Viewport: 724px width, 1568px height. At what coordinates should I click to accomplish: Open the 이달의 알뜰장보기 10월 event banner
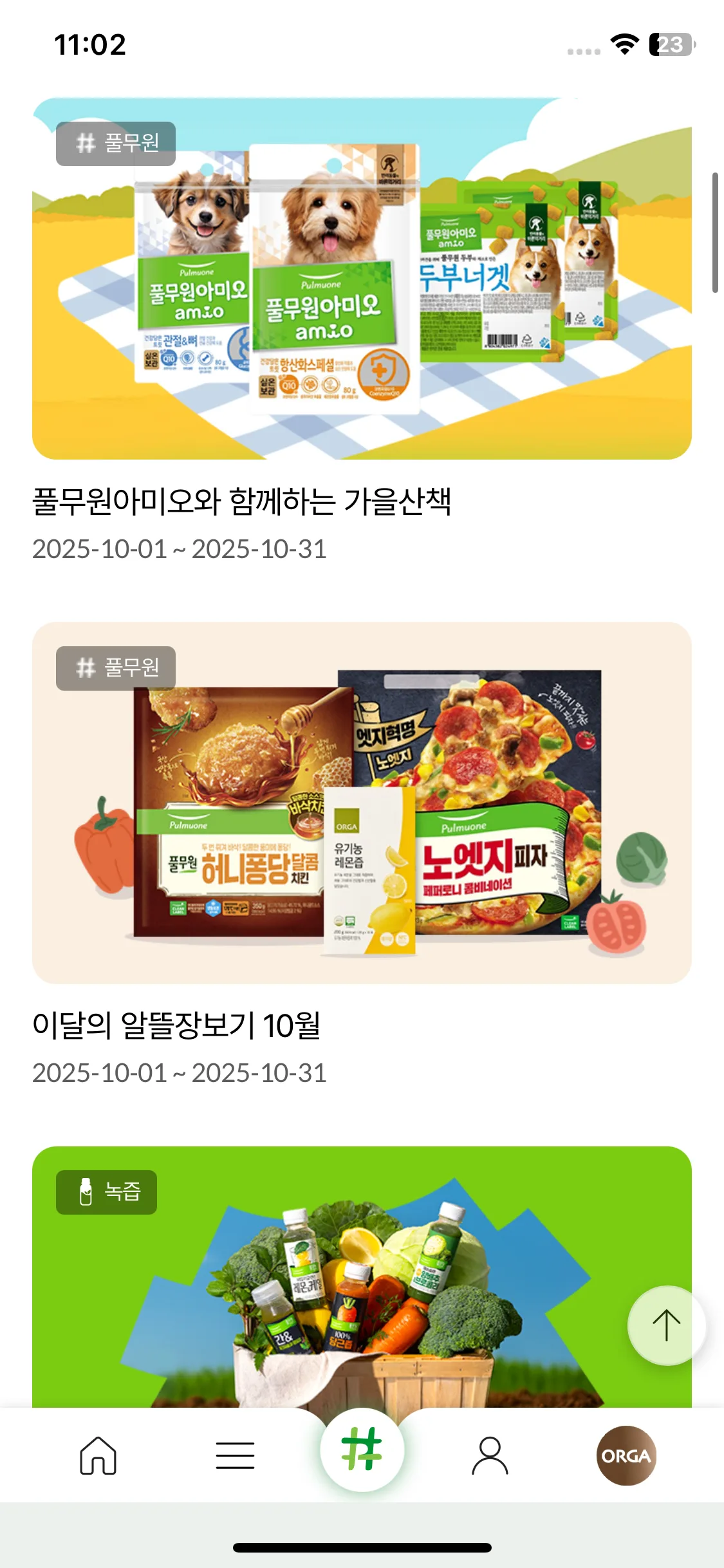click(362, 803)
